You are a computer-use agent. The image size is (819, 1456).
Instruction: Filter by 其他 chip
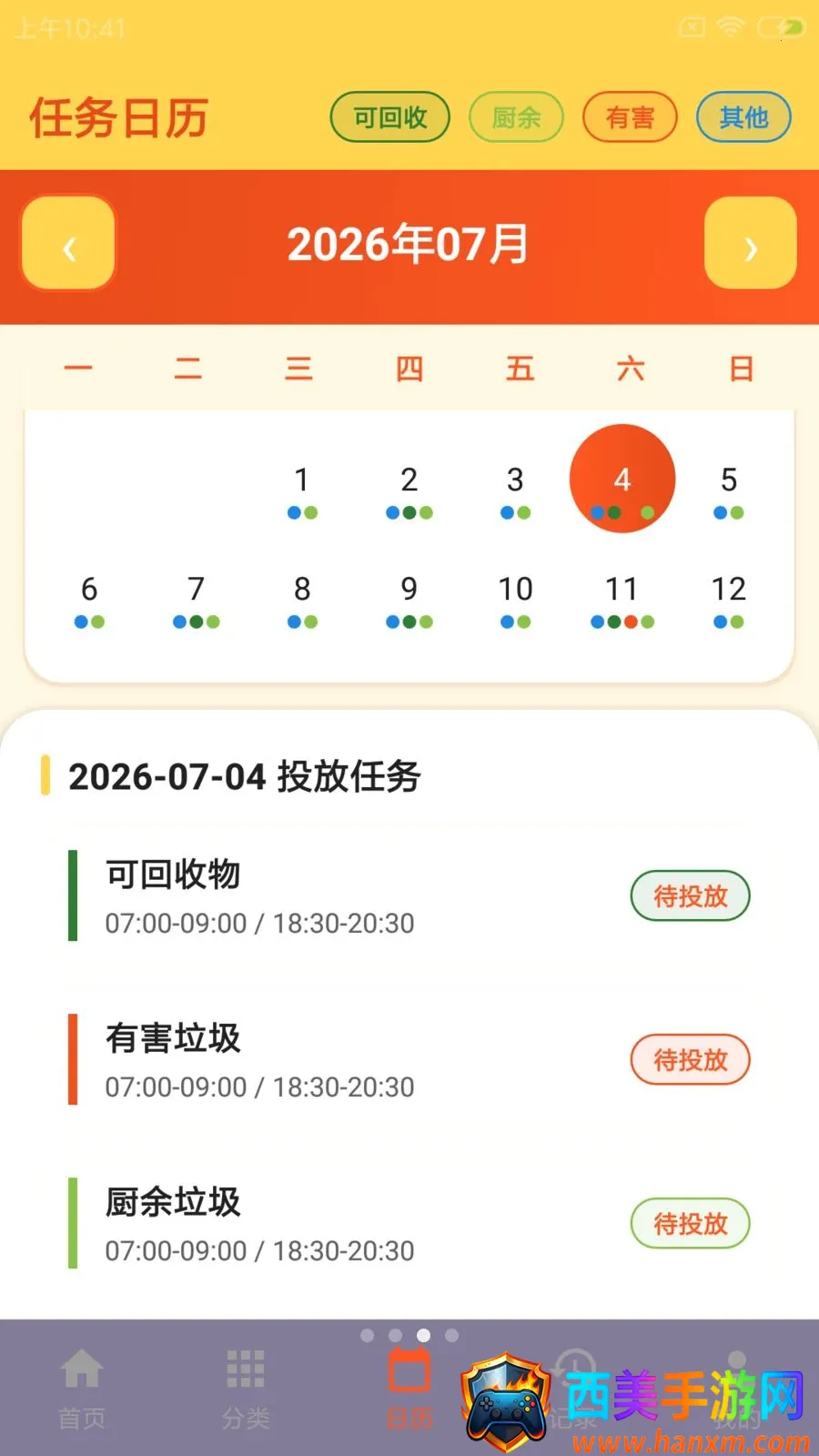(x=743, y=117)
